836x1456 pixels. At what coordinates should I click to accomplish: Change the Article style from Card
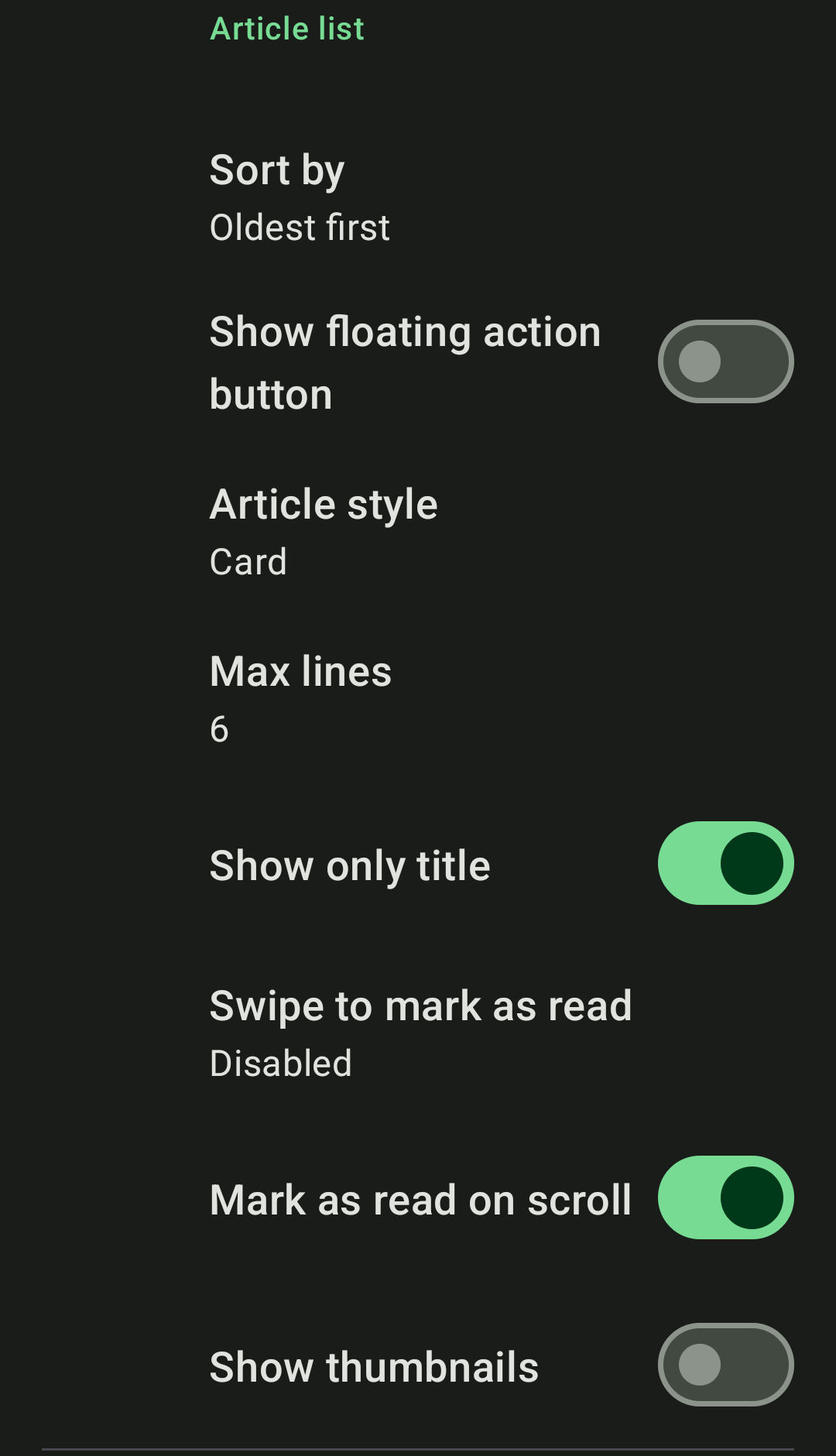(x=323, y=503)
